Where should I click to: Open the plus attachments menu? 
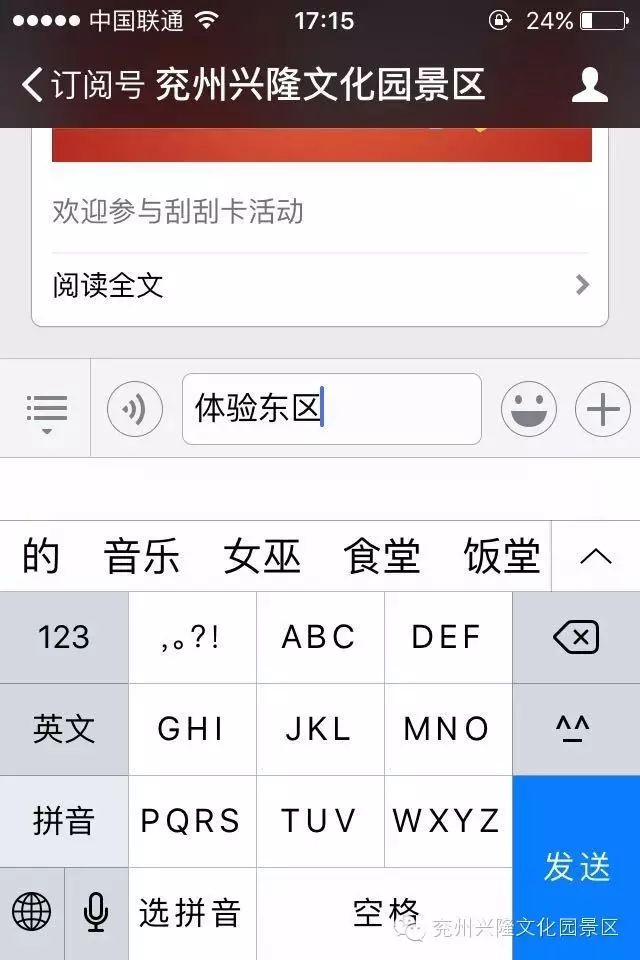pyautogui.click(x=602, y=410)
